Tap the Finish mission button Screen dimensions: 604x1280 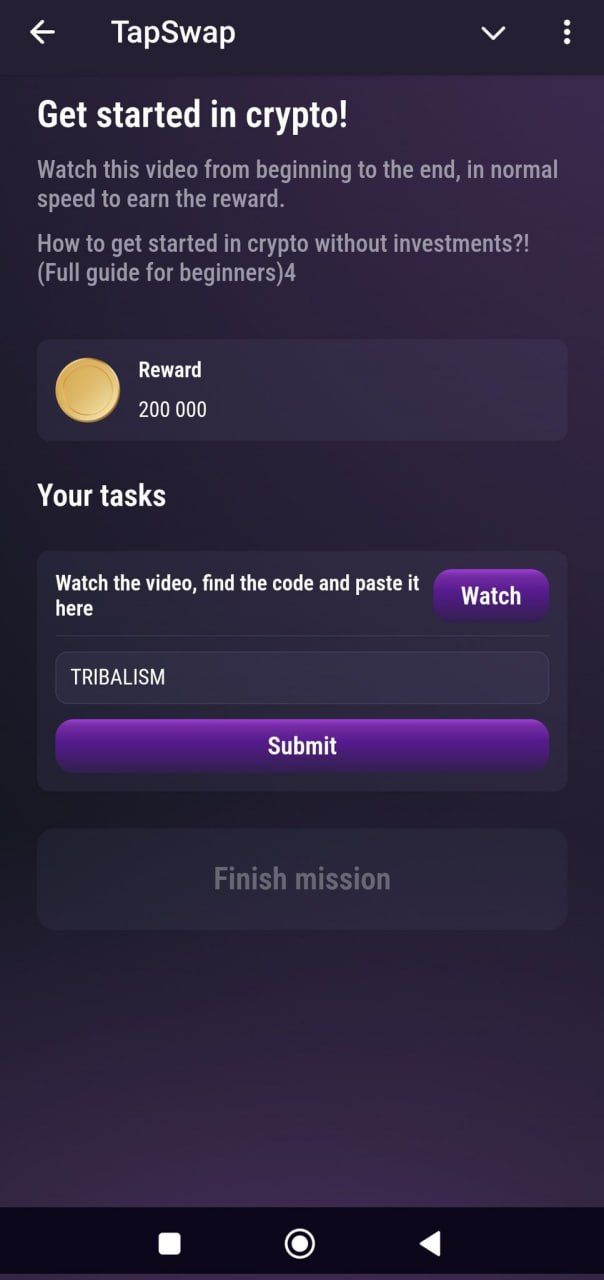tap(301, 879)
